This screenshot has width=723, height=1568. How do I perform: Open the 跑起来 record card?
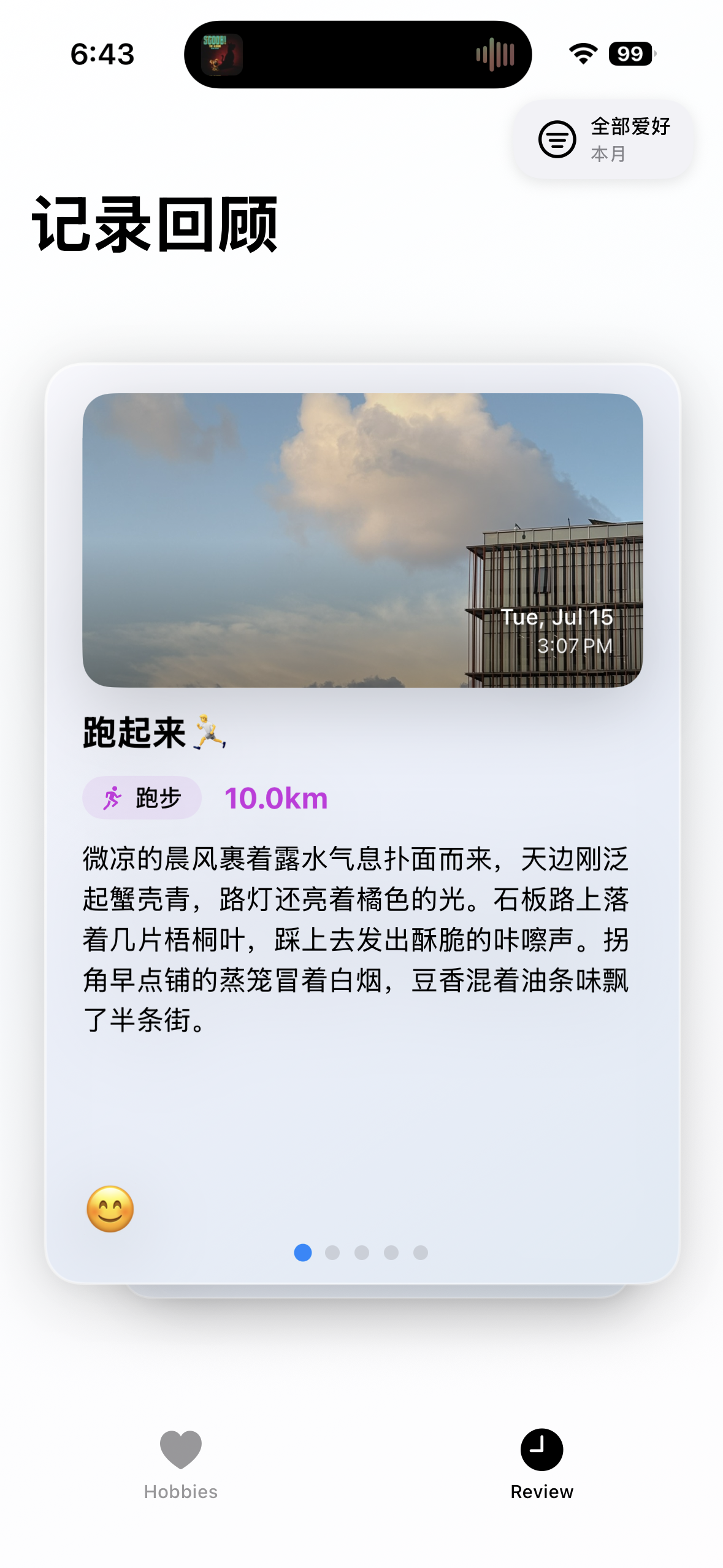pyautogui.click(x=362, y=823)
